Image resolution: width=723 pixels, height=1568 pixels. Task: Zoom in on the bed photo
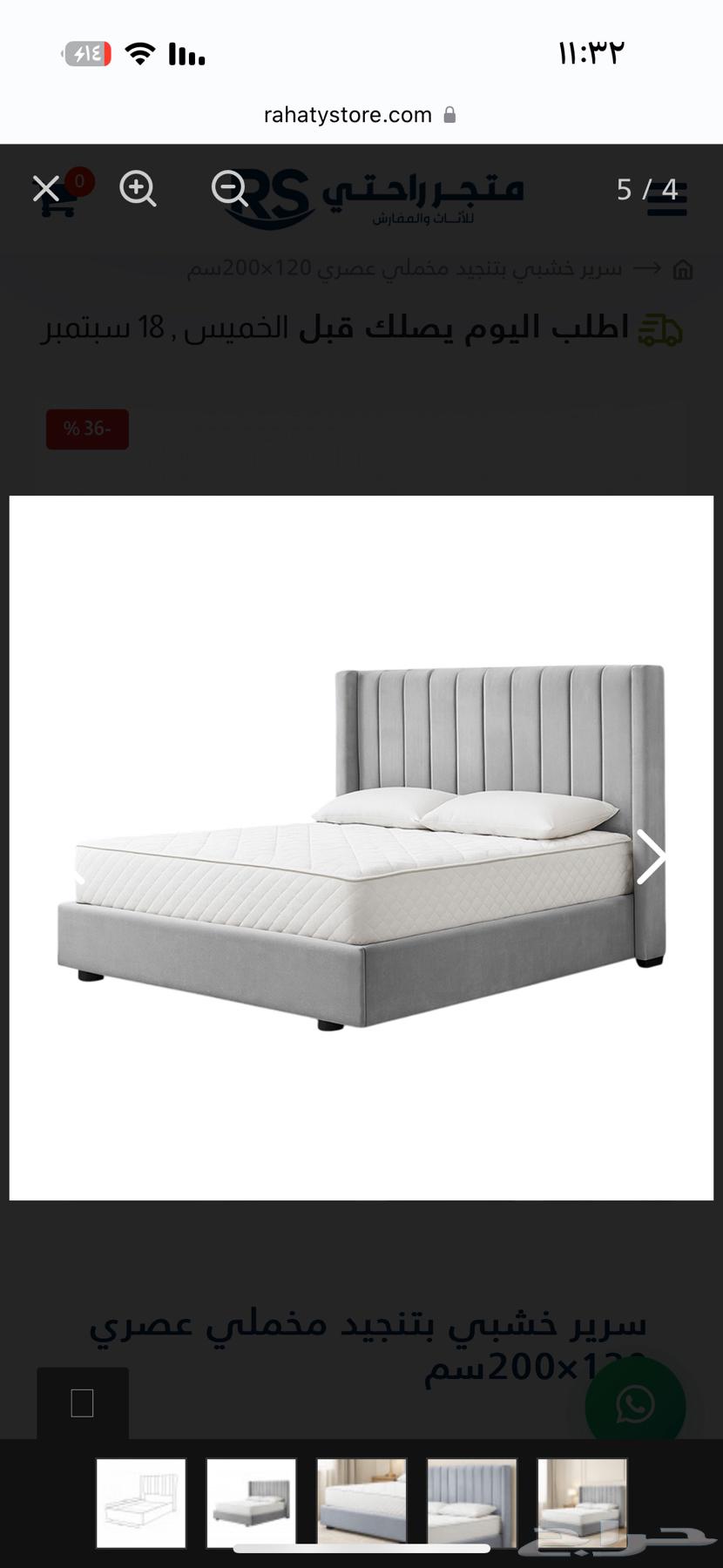tap(138, 188)
